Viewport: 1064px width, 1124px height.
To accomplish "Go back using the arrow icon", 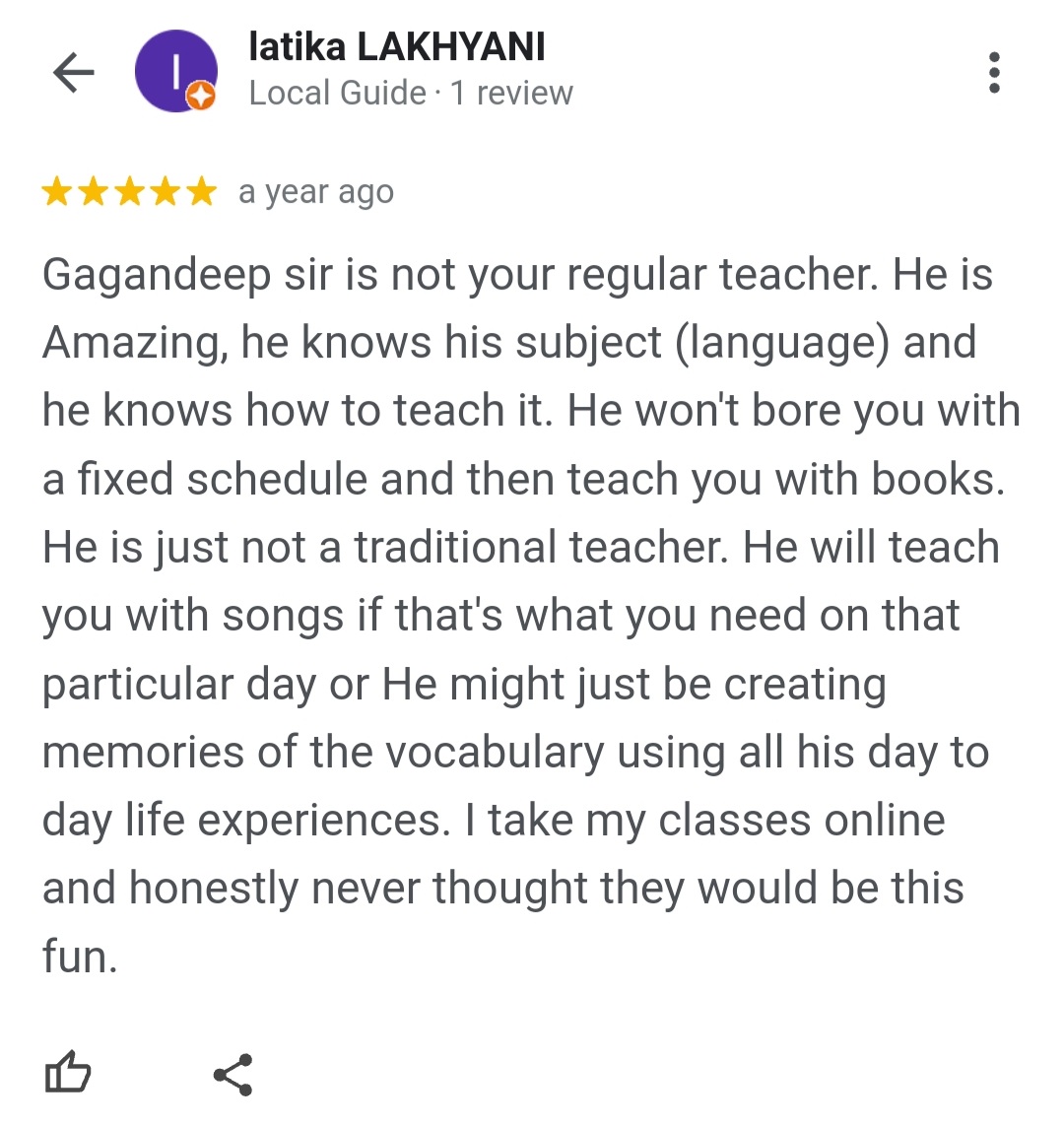I will coord(73,72).
